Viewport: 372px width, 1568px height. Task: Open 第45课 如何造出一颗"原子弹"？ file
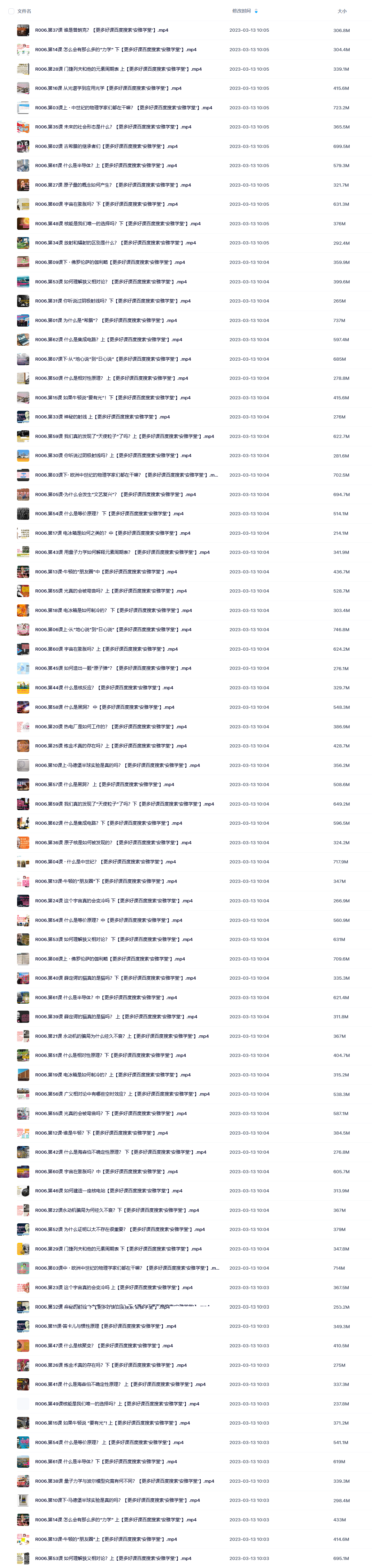tap(113, 668)
